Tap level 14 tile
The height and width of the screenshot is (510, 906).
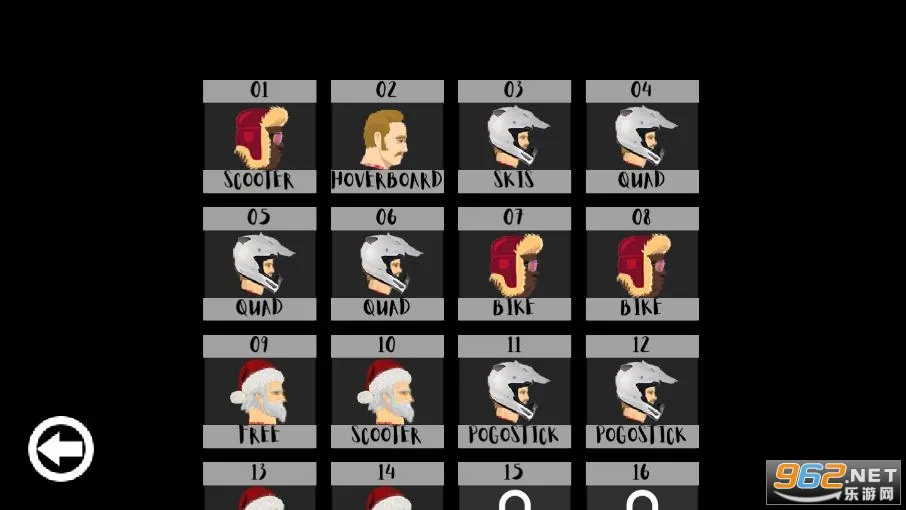(x=387, y=487)
